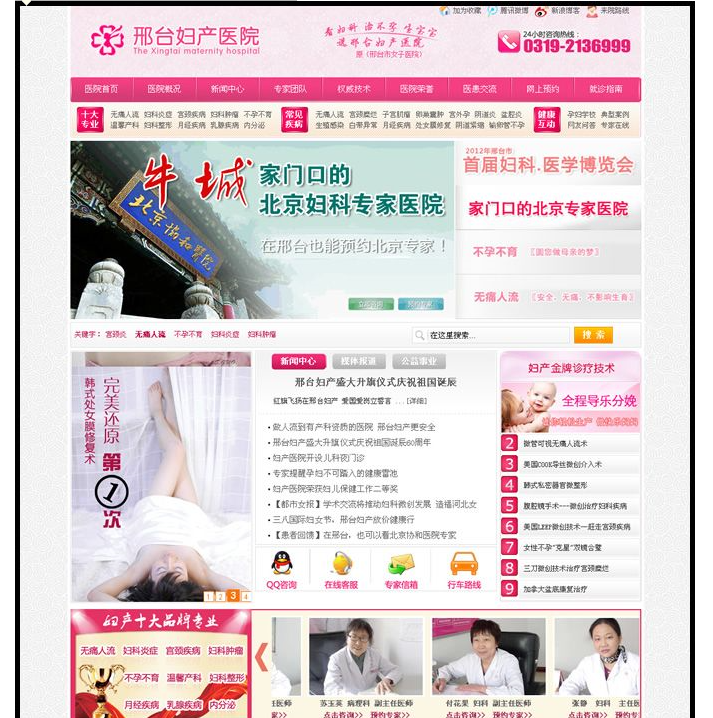This screenshot has height=718, width=713.
Task: Tap the 加为收藏 link at the top
Action: (461, 11)
